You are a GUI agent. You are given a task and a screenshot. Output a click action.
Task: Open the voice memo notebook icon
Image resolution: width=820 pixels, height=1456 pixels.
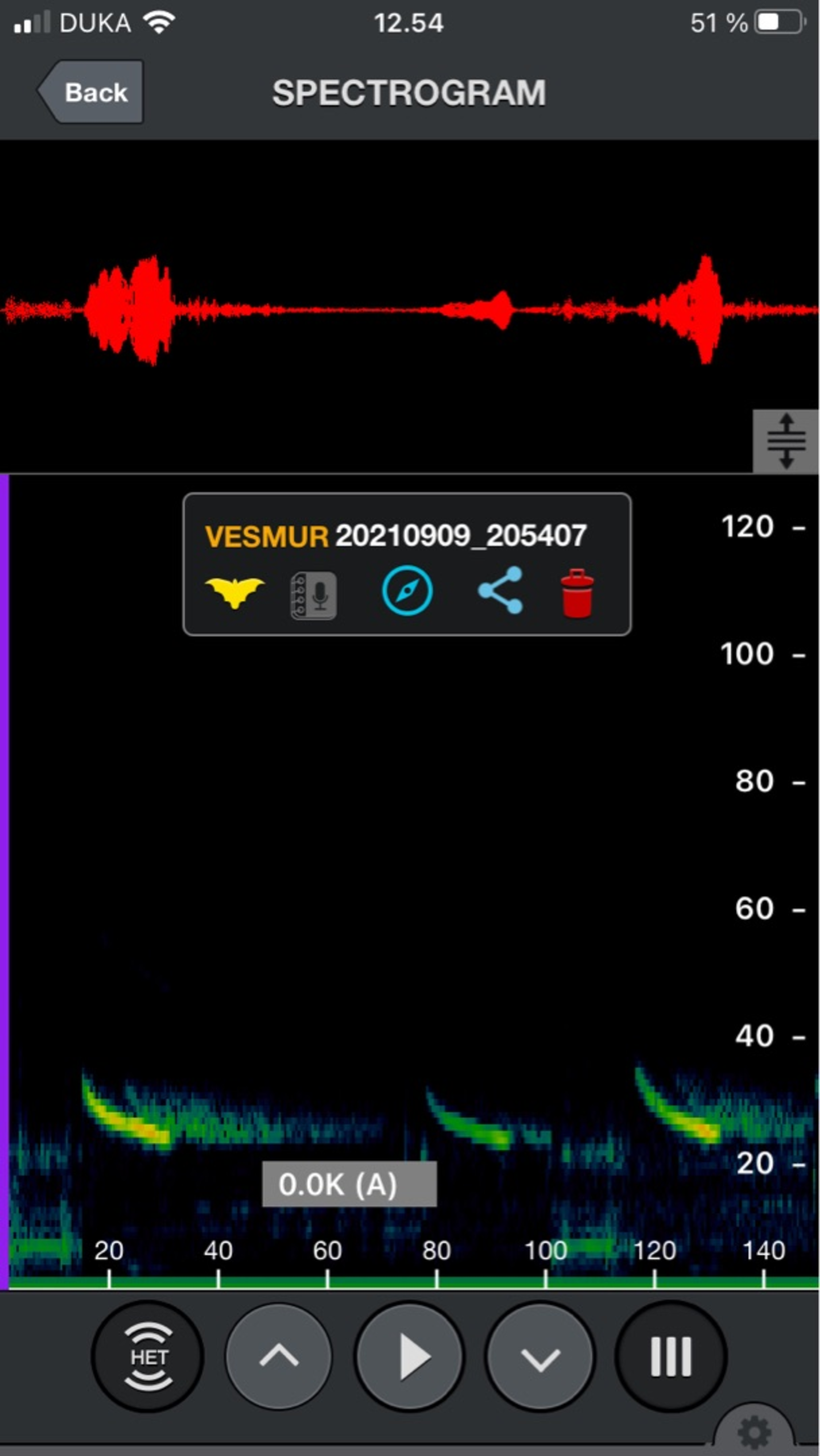coord(314,594)
